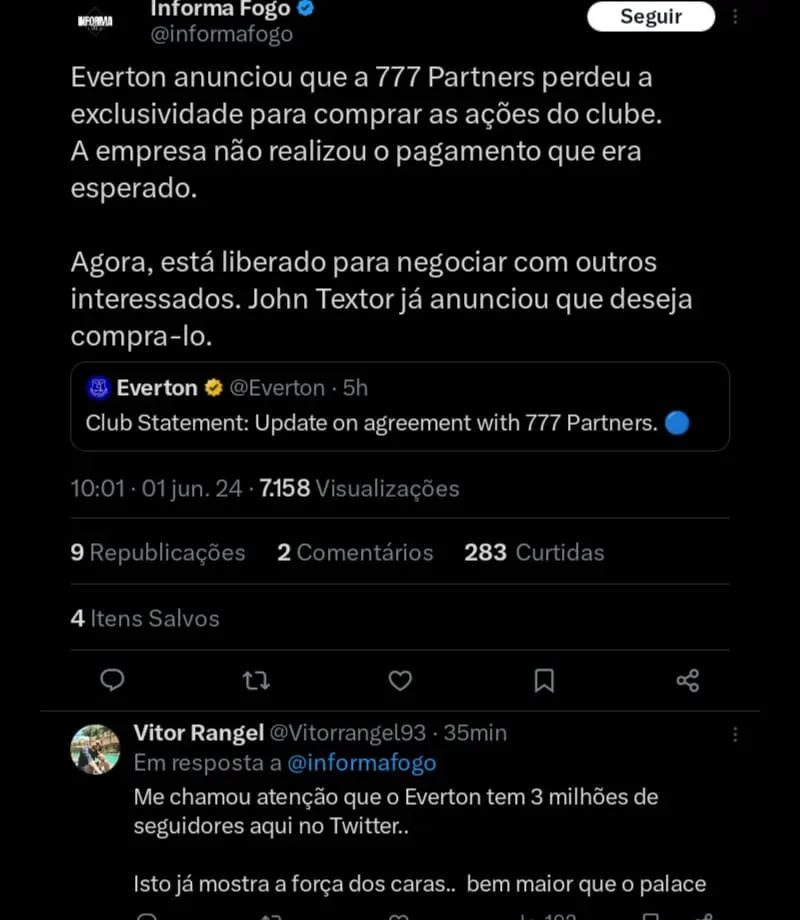
Task: Share Informa Fogo's post
Action: (688, 680)
